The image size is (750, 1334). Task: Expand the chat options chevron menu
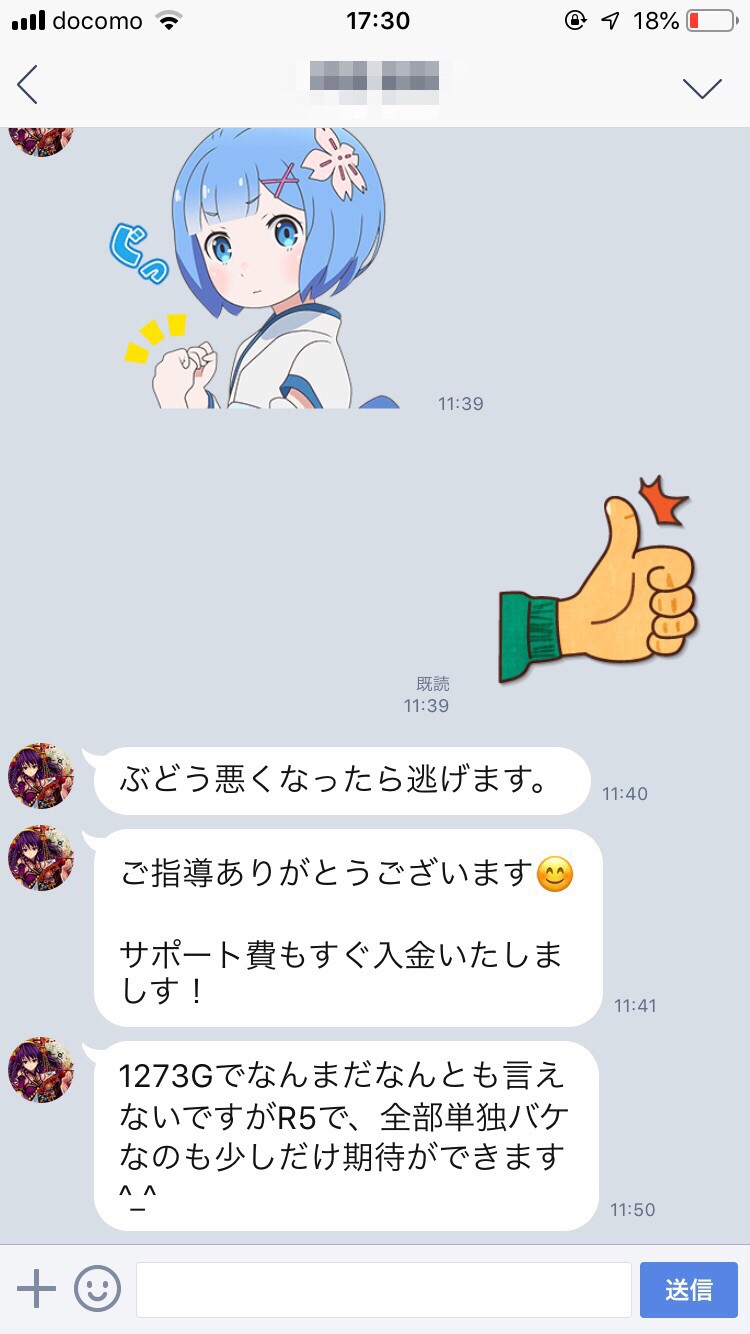(x=702, y=88)
